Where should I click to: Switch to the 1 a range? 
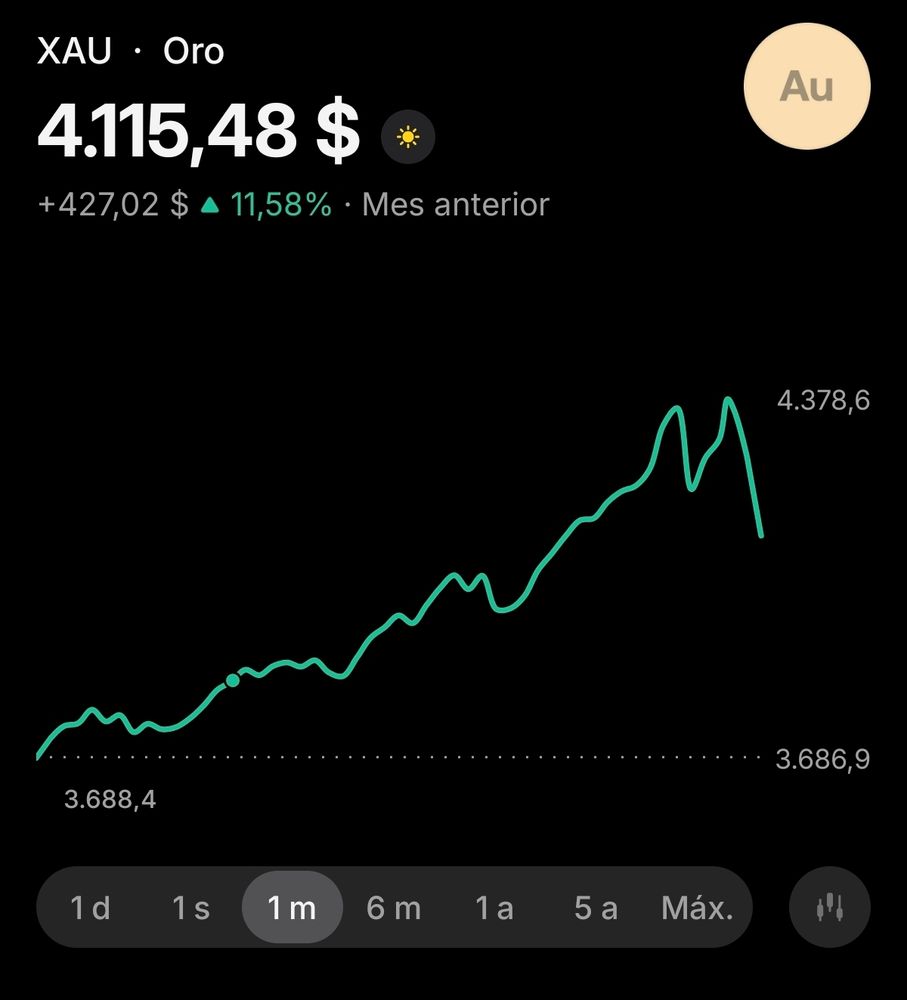click(494, 908)
